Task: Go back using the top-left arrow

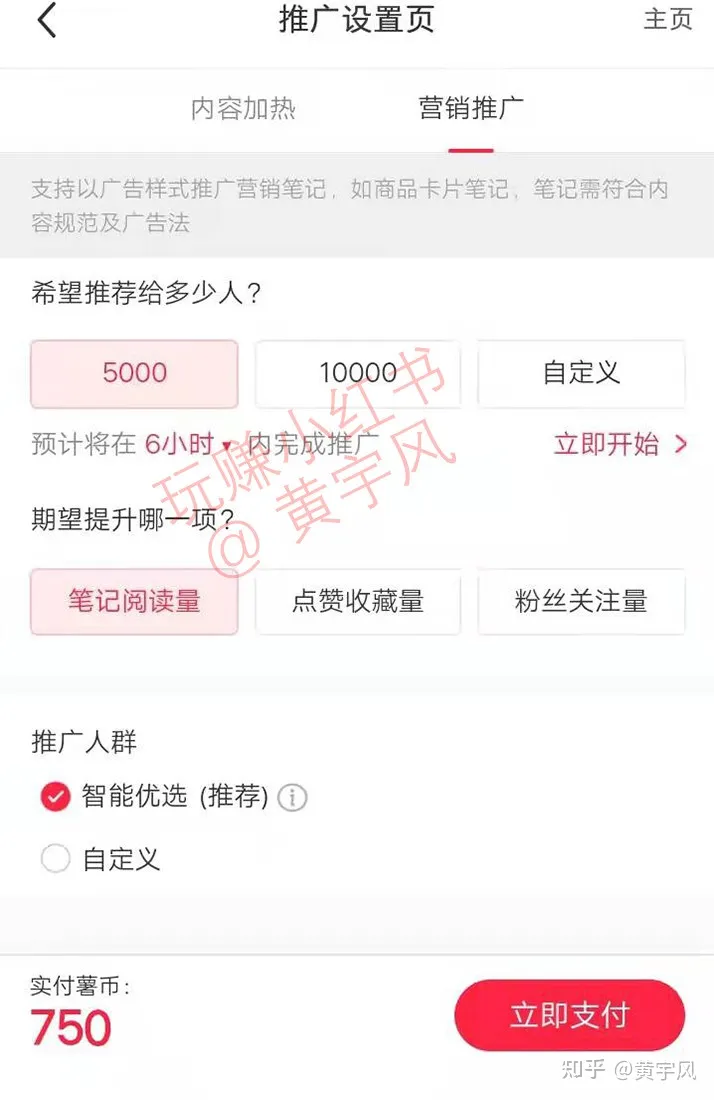Action: pos(47,21)
